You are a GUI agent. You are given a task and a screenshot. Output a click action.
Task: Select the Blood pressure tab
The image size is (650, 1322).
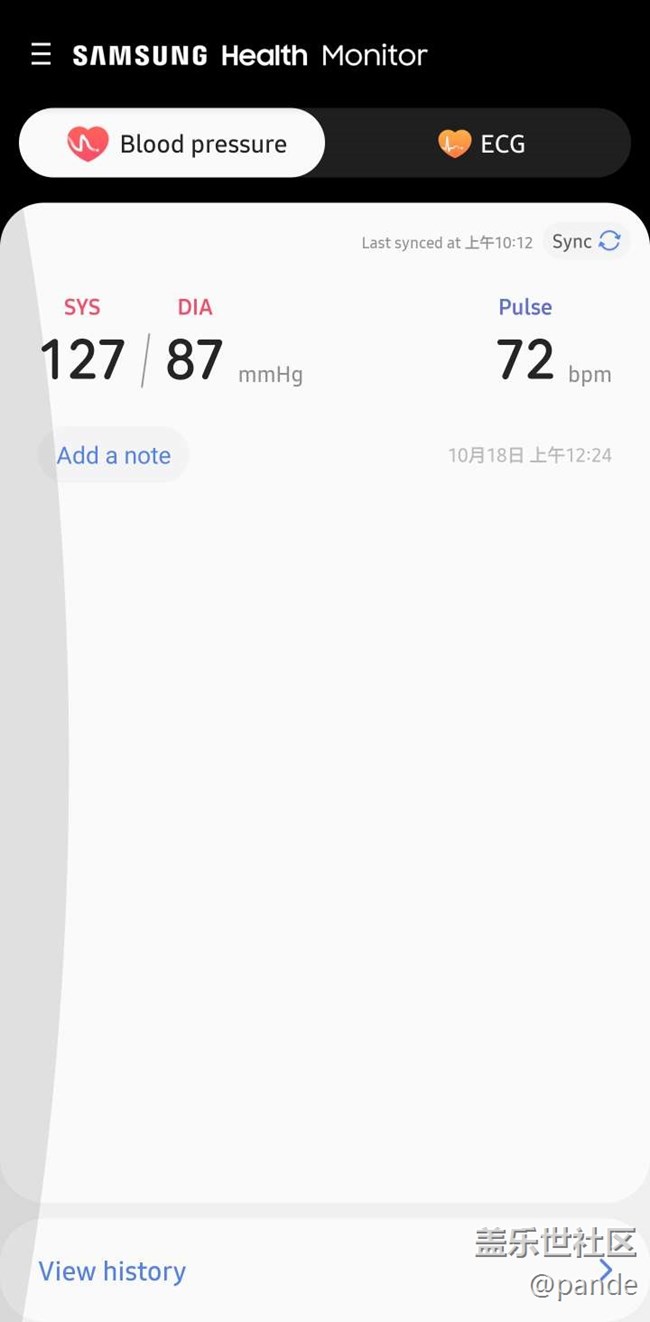tap(172, 144)
